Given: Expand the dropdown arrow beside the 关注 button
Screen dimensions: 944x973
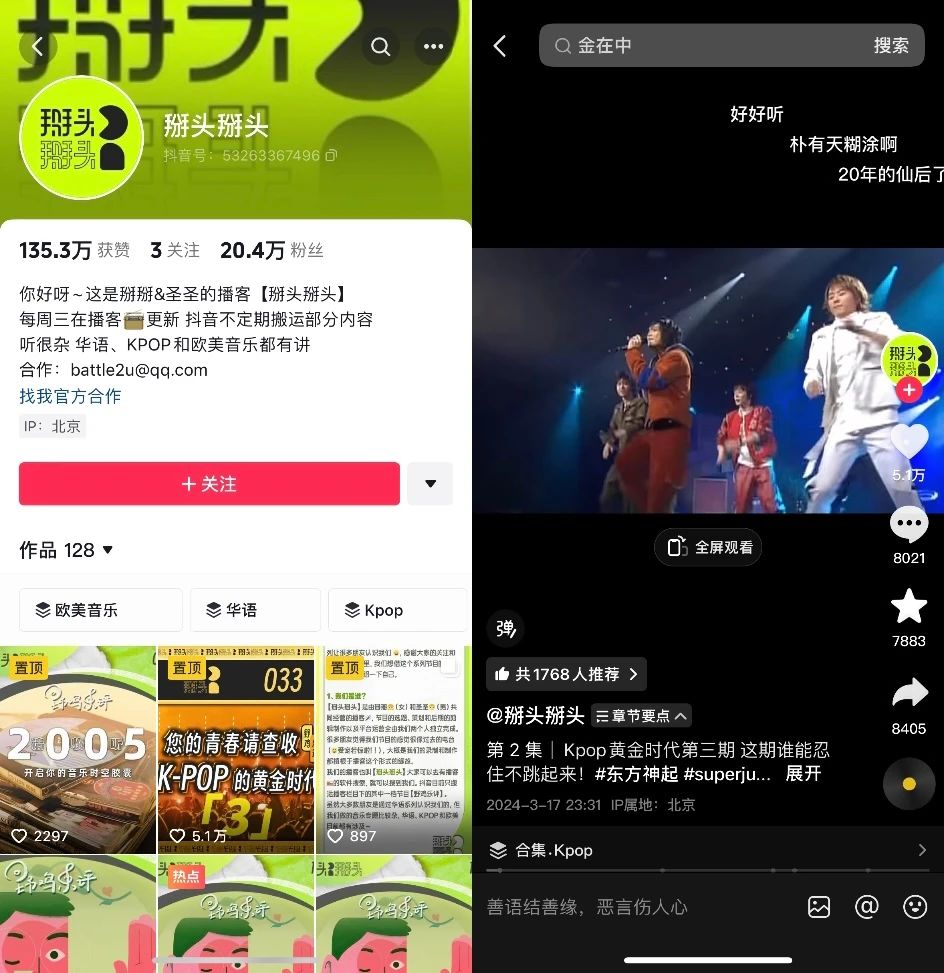Looking at the screenshot, I should pos(430,484).
